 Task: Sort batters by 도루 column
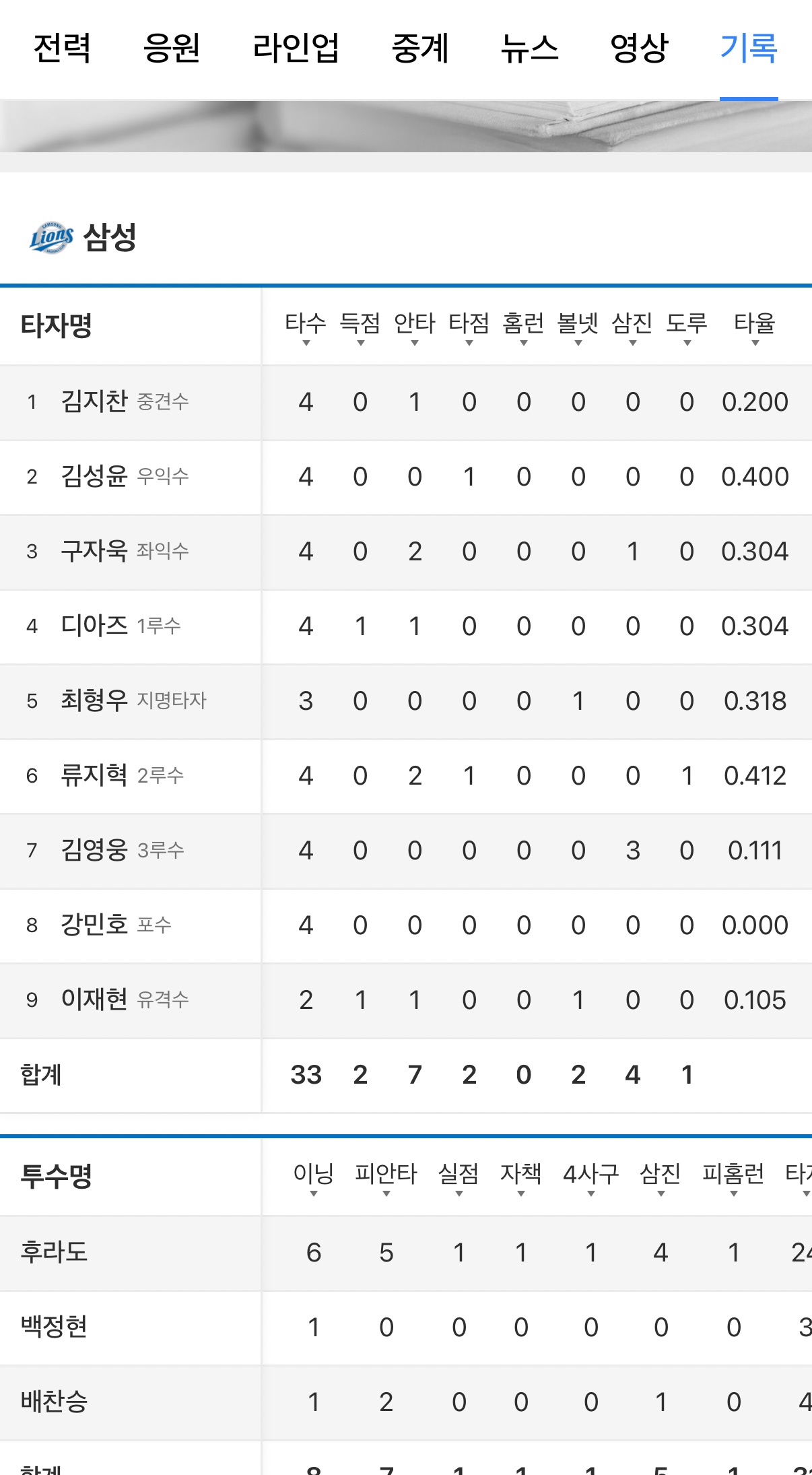[687, 327]
